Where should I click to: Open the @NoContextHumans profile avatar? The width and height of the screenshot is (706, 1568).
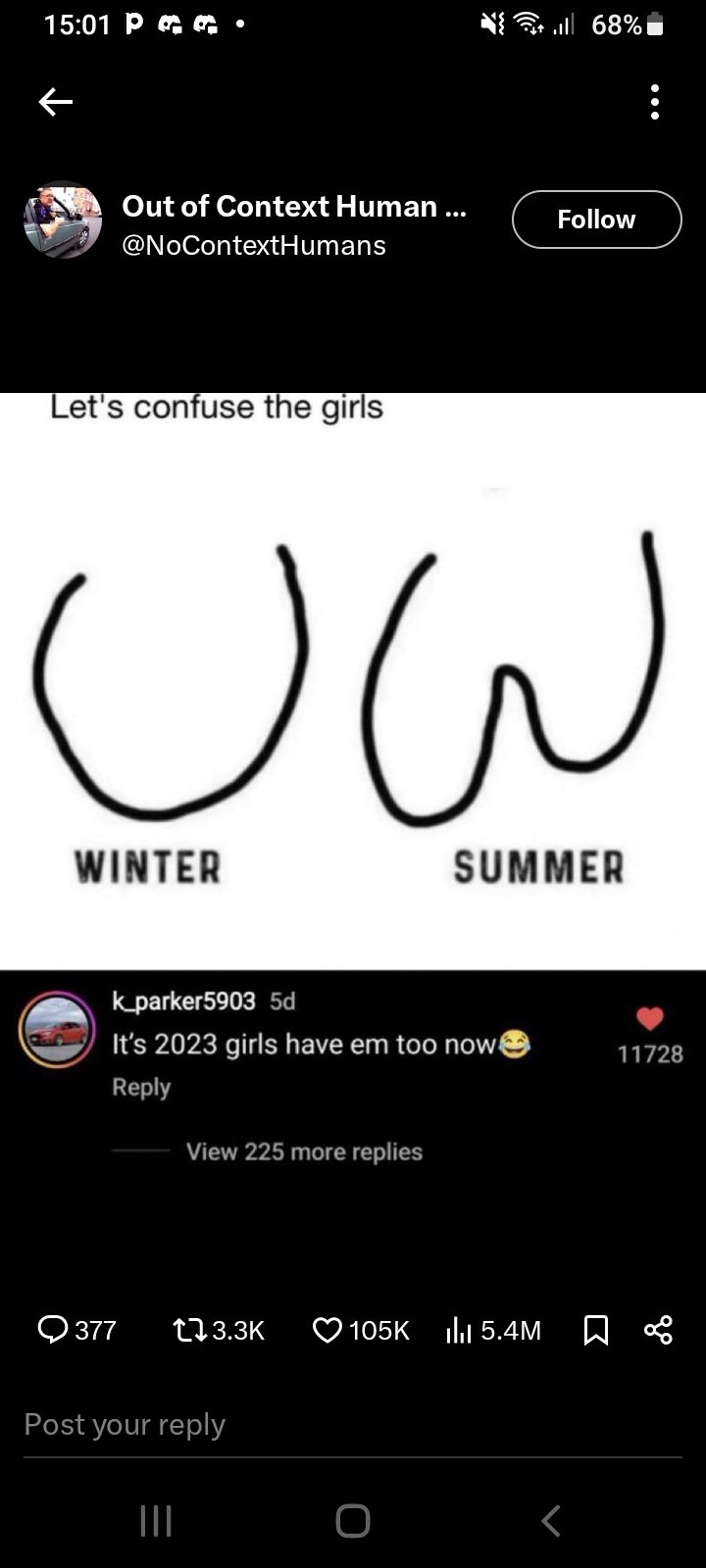pyautogui.click(x=63, y=220)
